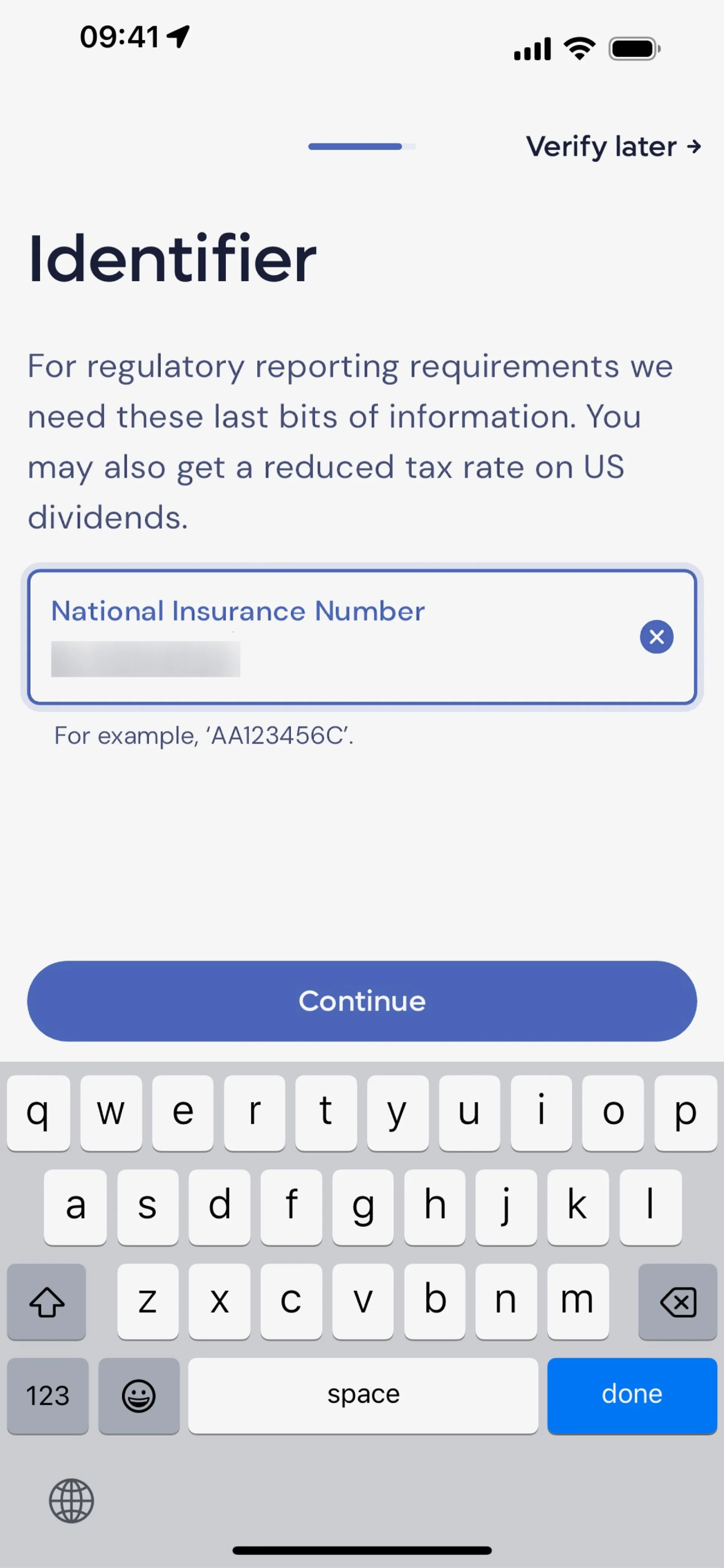Tap the backspace key
The width and height of the screenshot is (724, 1568).
[677, 1302]
